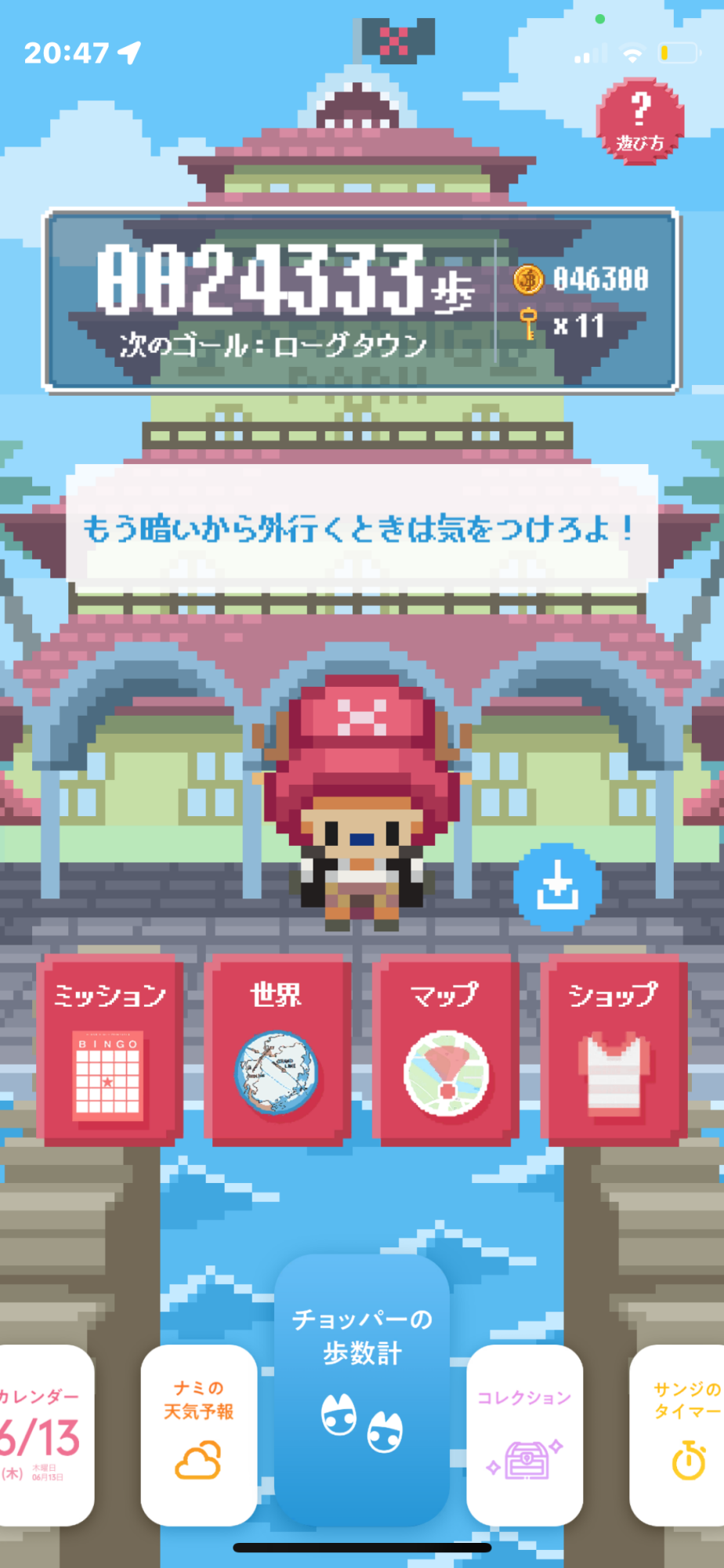
Task: Open the ショップ shop
Action: [x=614, y=1049]
